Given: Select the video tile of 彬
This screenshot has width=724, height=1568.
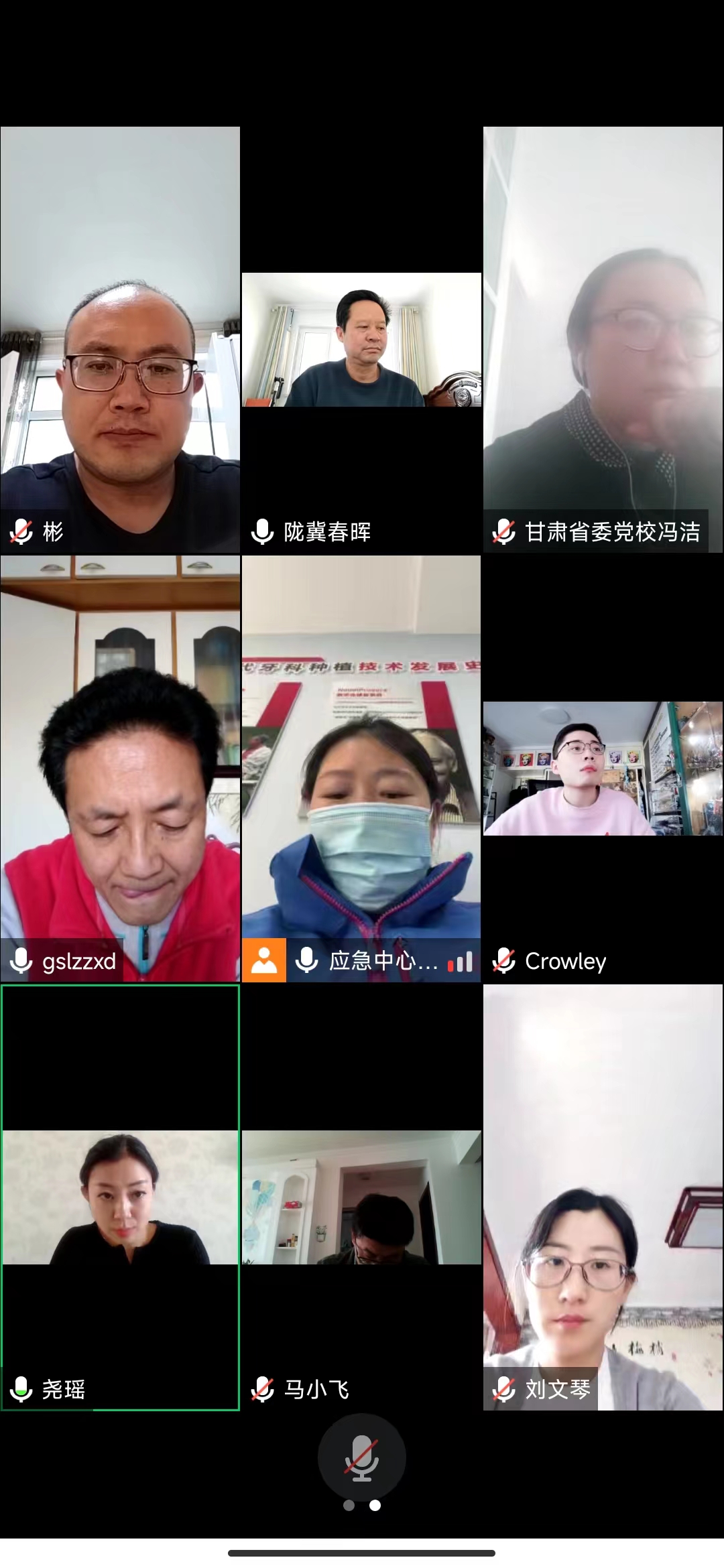Looking at the screenshot, I should pyautogui.click(x=121, y=340).
